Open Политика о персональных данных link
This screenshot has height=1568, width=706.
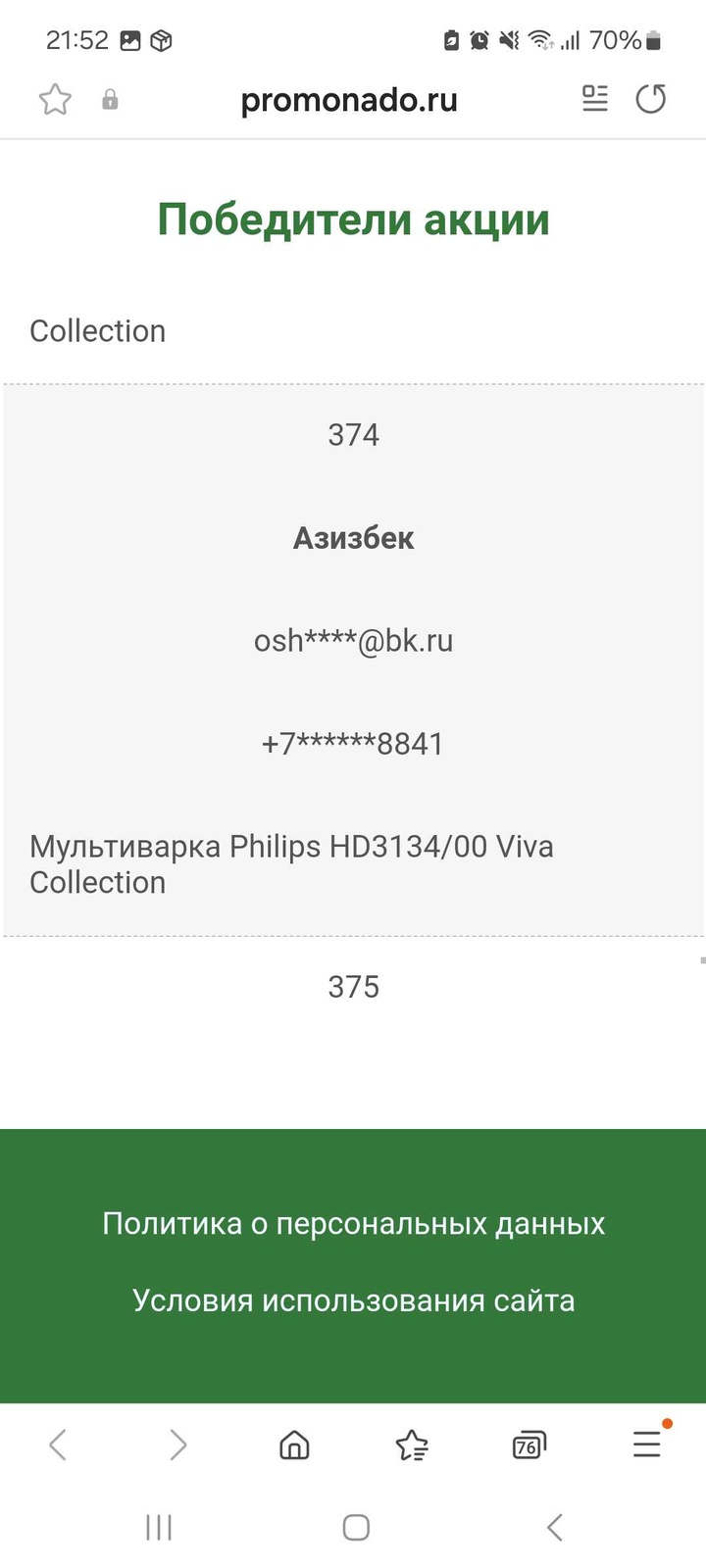click(353, 1223)
